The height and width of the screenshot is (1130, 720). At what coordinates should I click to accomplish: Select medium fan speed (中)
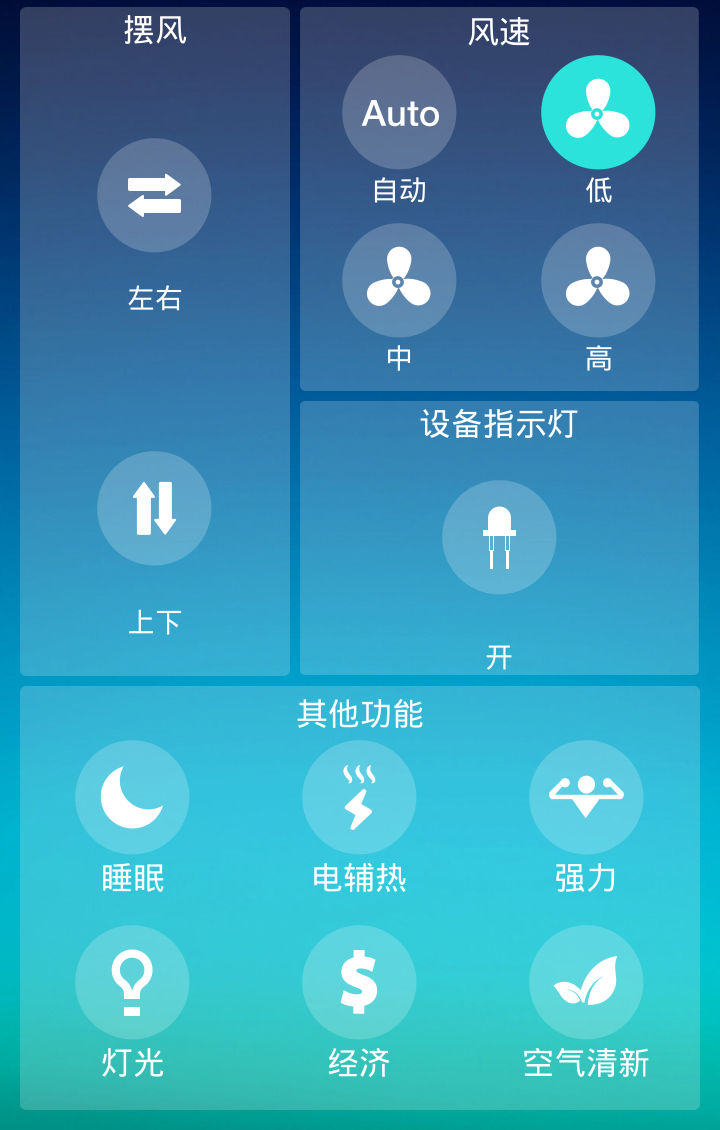[x=399, y=281]
